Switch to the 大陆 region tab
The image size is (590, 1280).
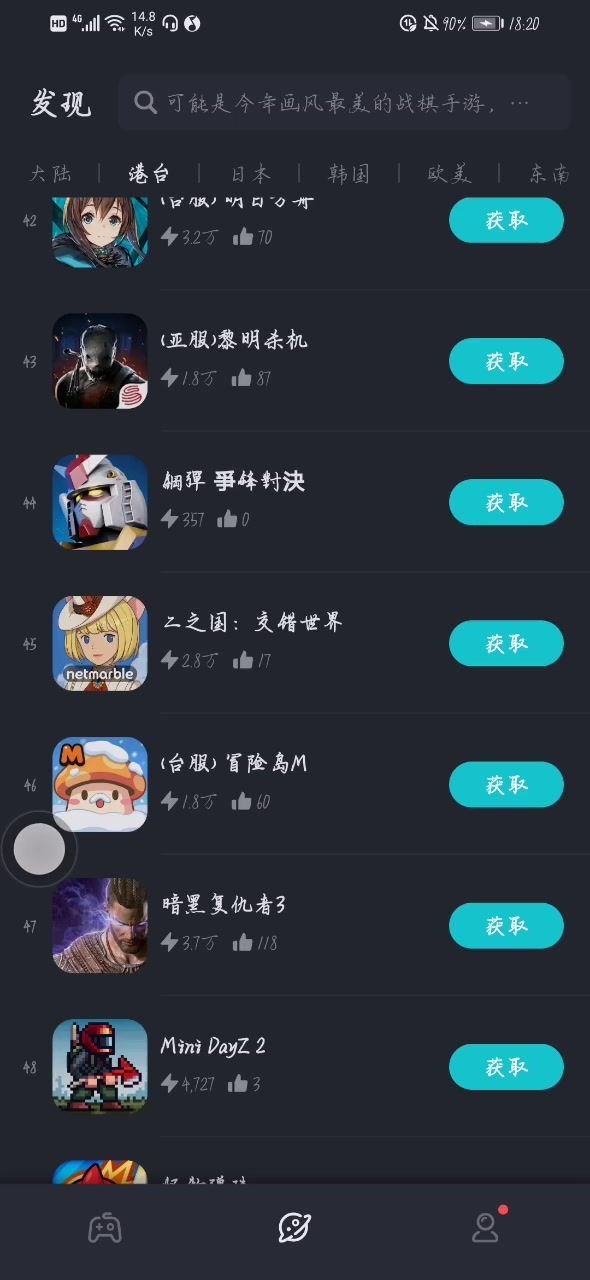[x=50, y=173]
